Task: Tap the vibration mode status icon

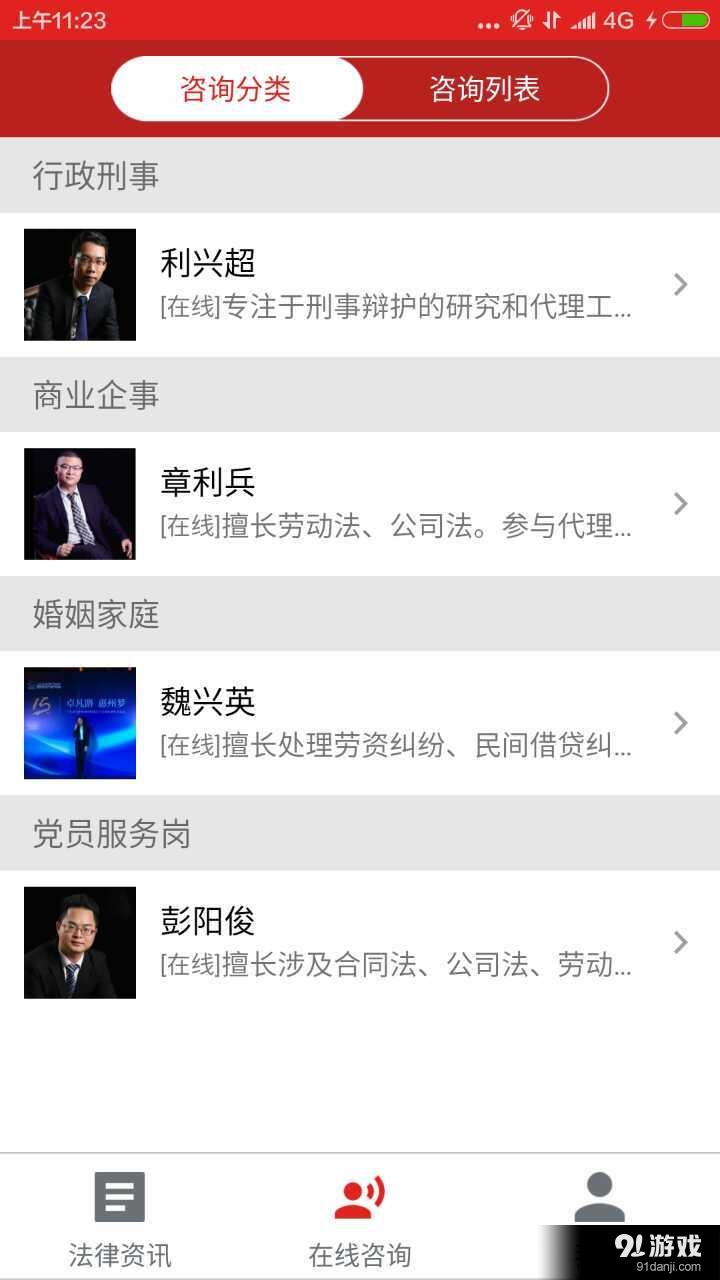Action: [x=521, y=19]
